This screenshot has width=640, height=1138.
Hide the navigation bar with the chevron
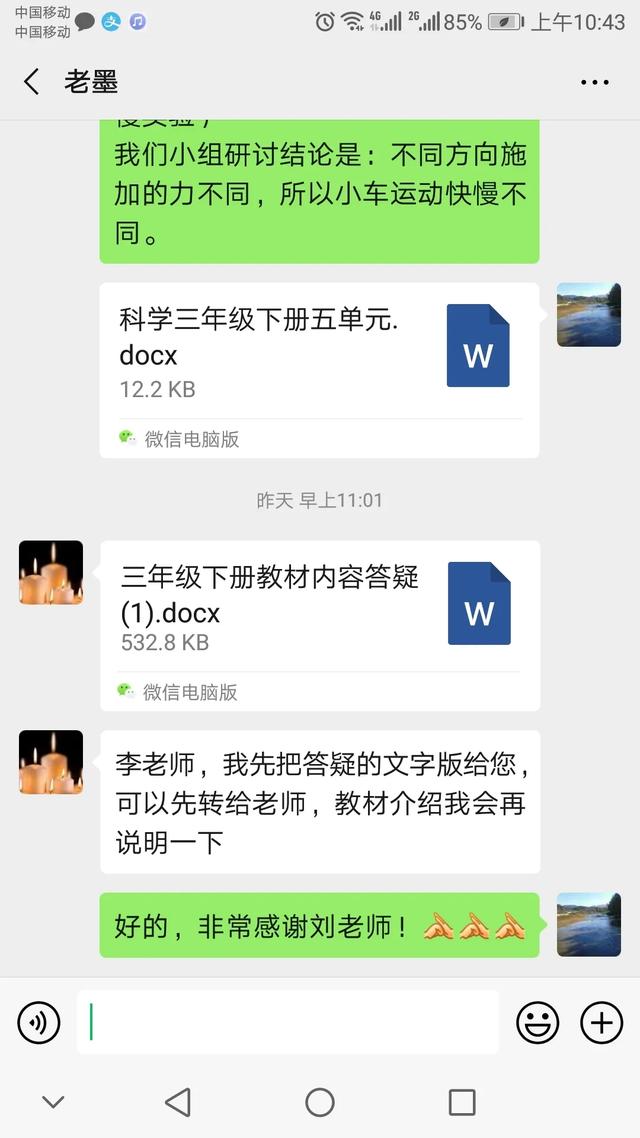pyautogui.click(x=53, y=1102)
